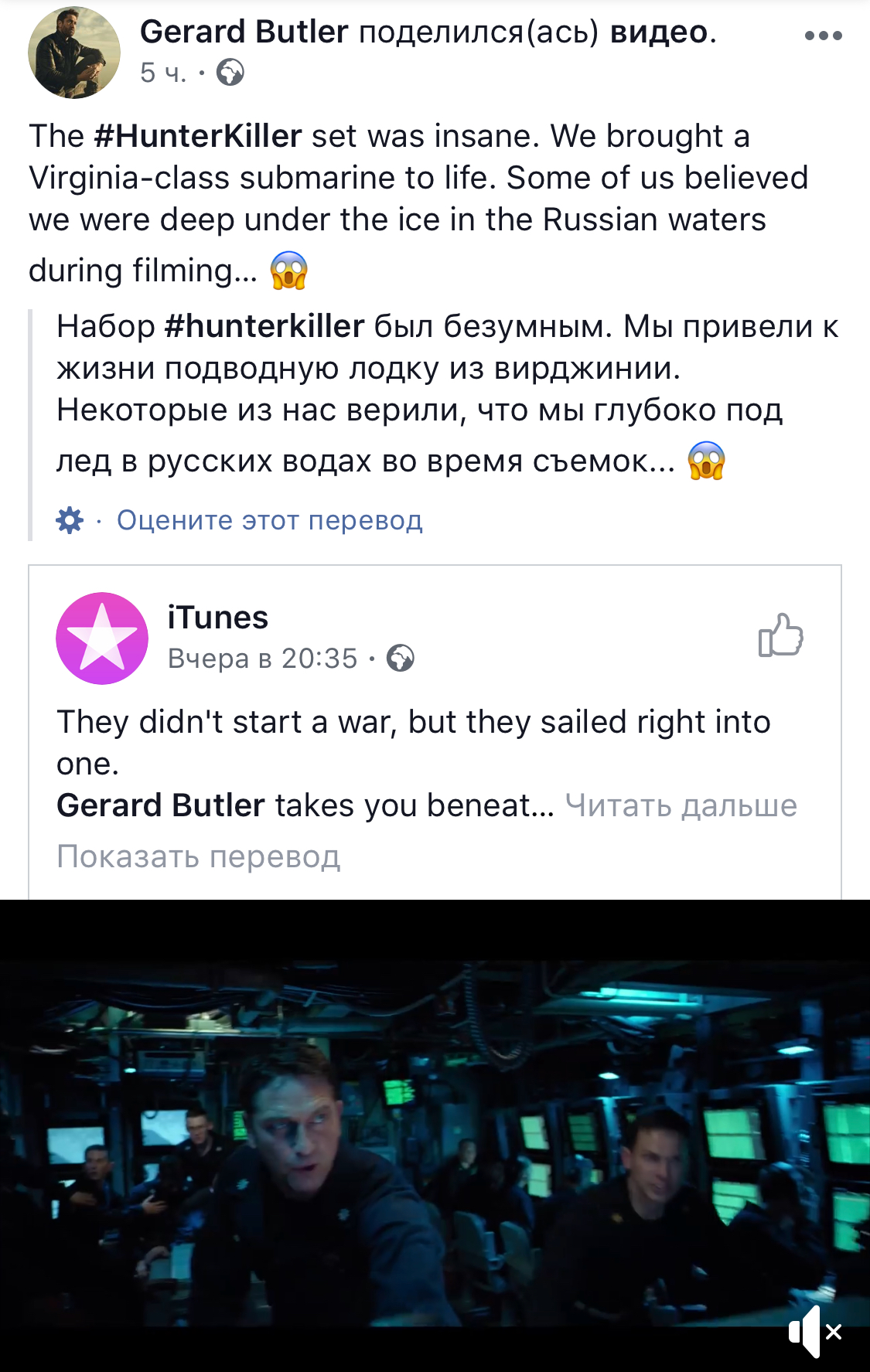Open Gerard Butler's profile picture

pos(74,53)
